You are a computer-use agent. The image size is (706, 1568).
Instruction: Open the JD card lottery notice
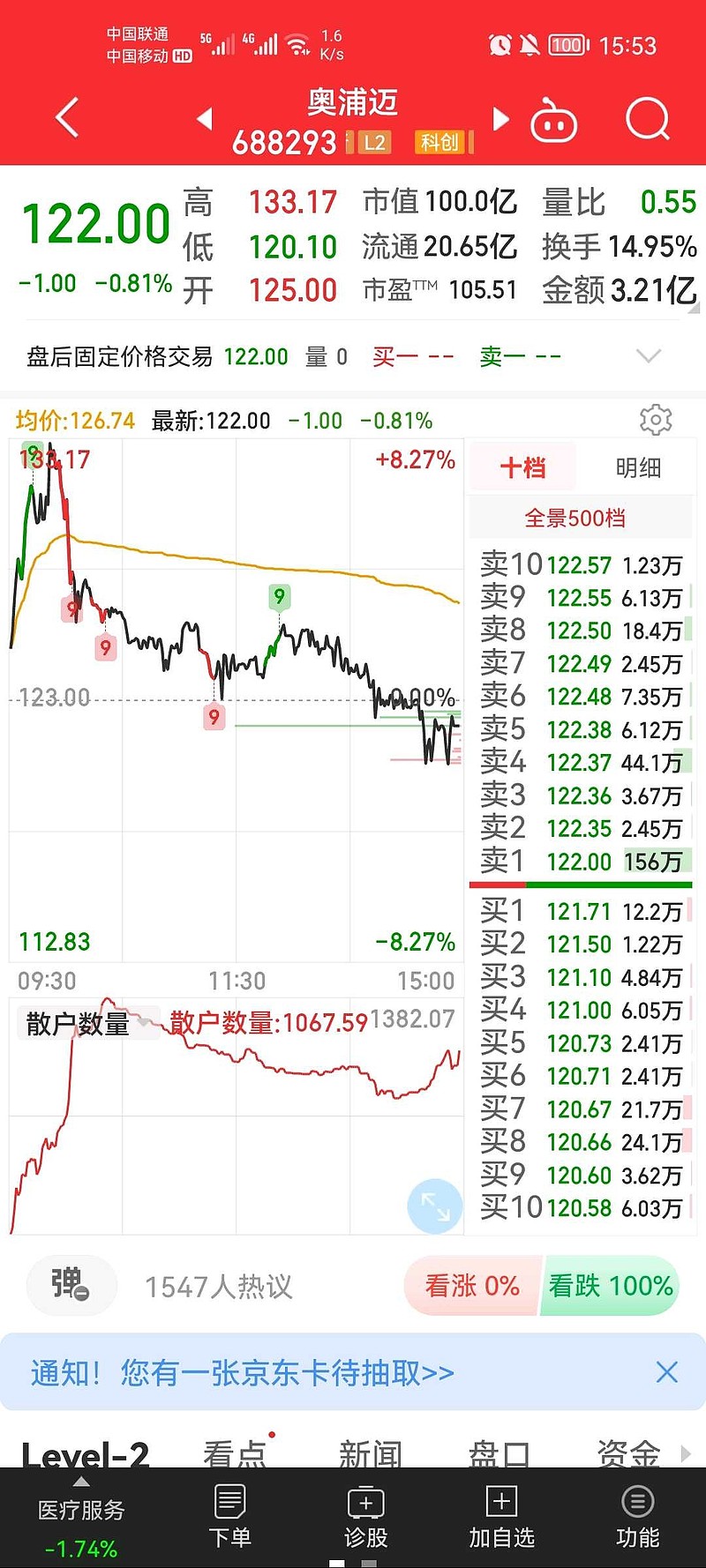point(243,1372)
